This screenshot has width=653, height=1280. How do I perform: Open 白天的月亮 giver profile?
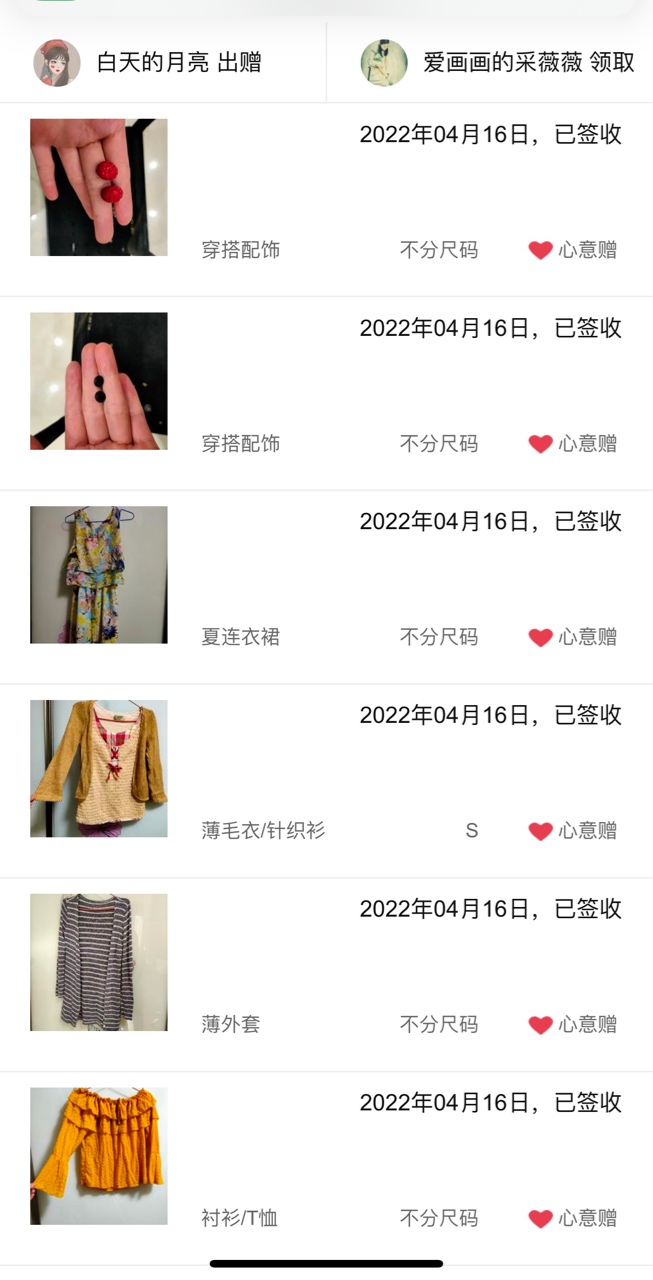[57, 63]
